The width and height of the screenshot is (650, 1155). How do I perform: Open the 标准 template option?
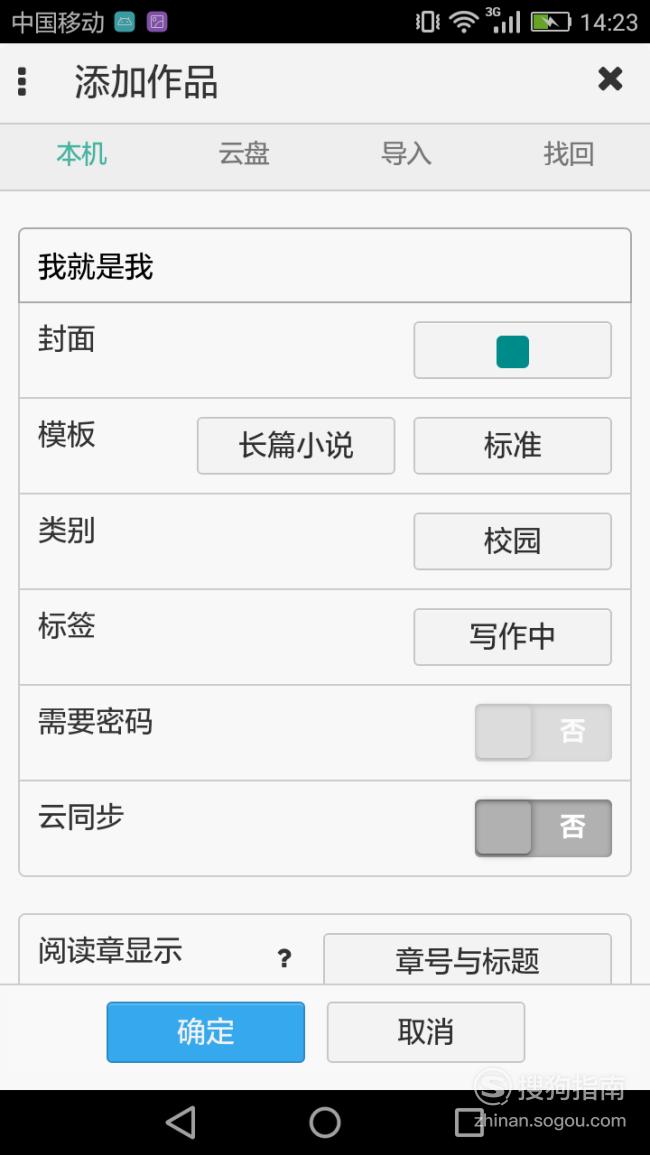coord(512,446)
